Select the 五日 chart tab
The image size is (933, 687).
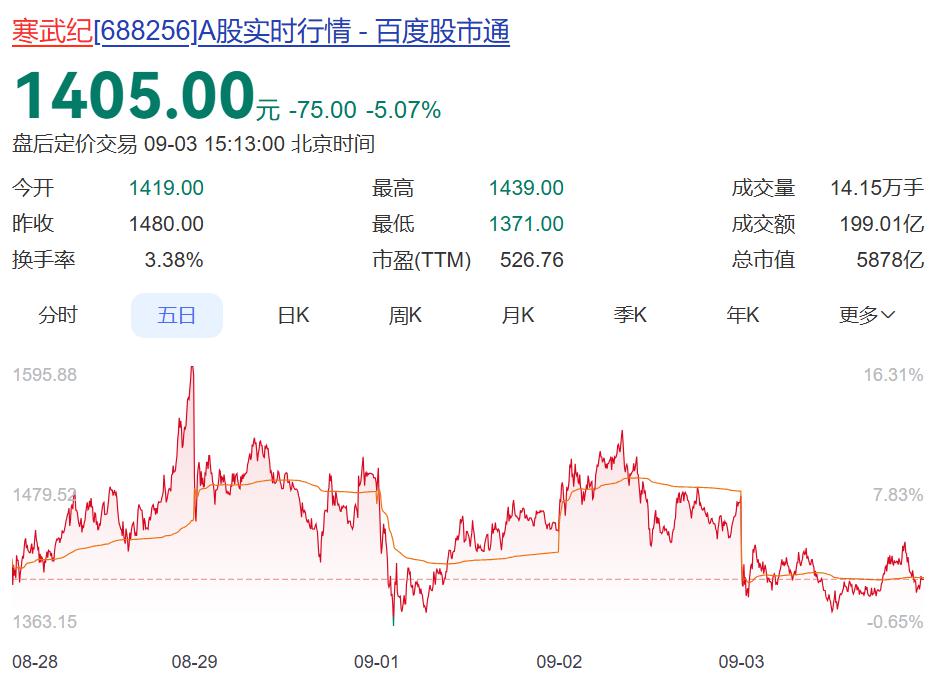(x=176, y=315)
